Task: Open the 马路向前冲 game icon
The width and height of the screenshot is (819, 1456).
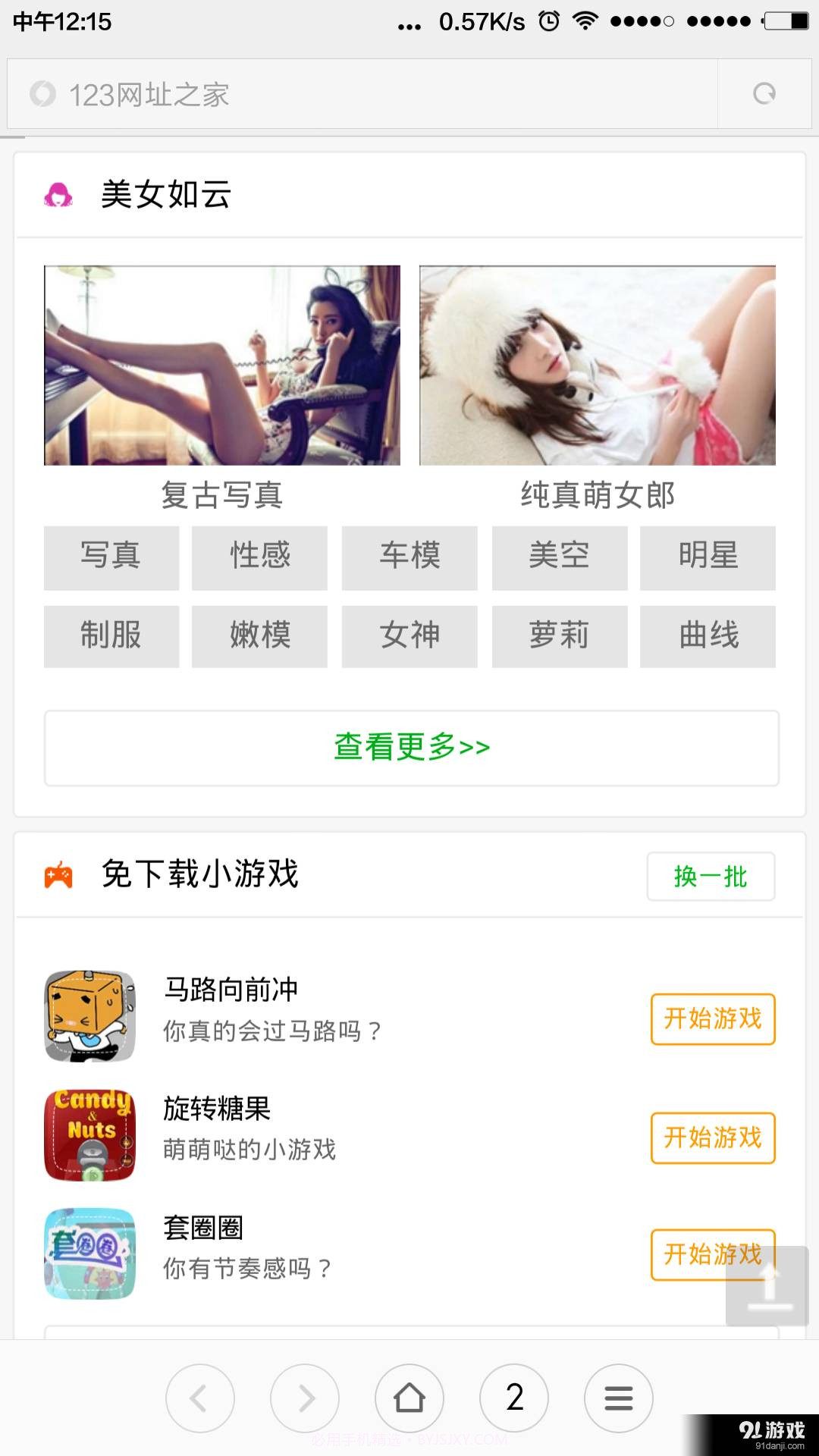Action: click(89, 1016)
